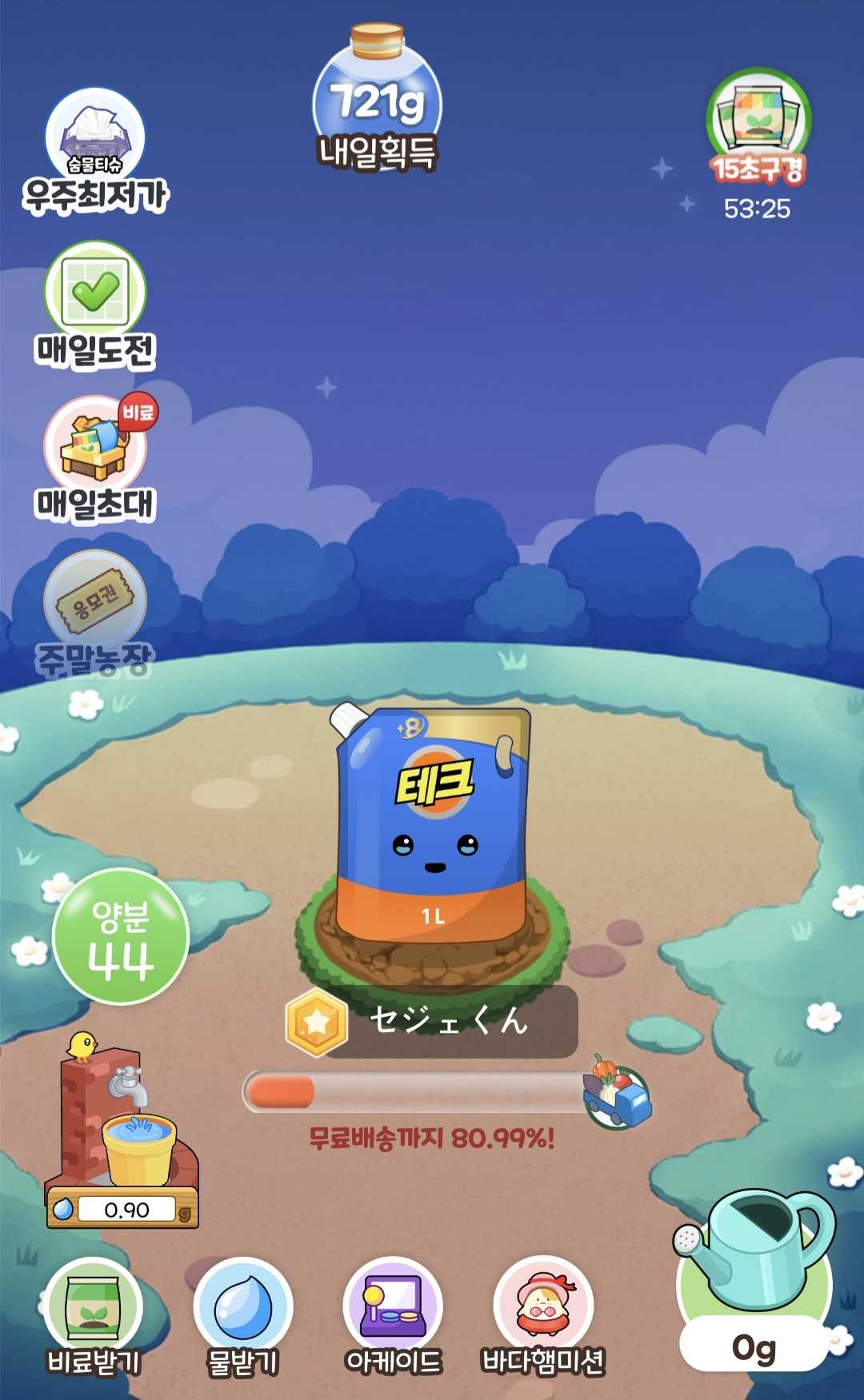Tap the 721g 내일획득 water bottle
Image resolution: width=864 pixels, height=1400 pixels.
click(x=377, y=98)
